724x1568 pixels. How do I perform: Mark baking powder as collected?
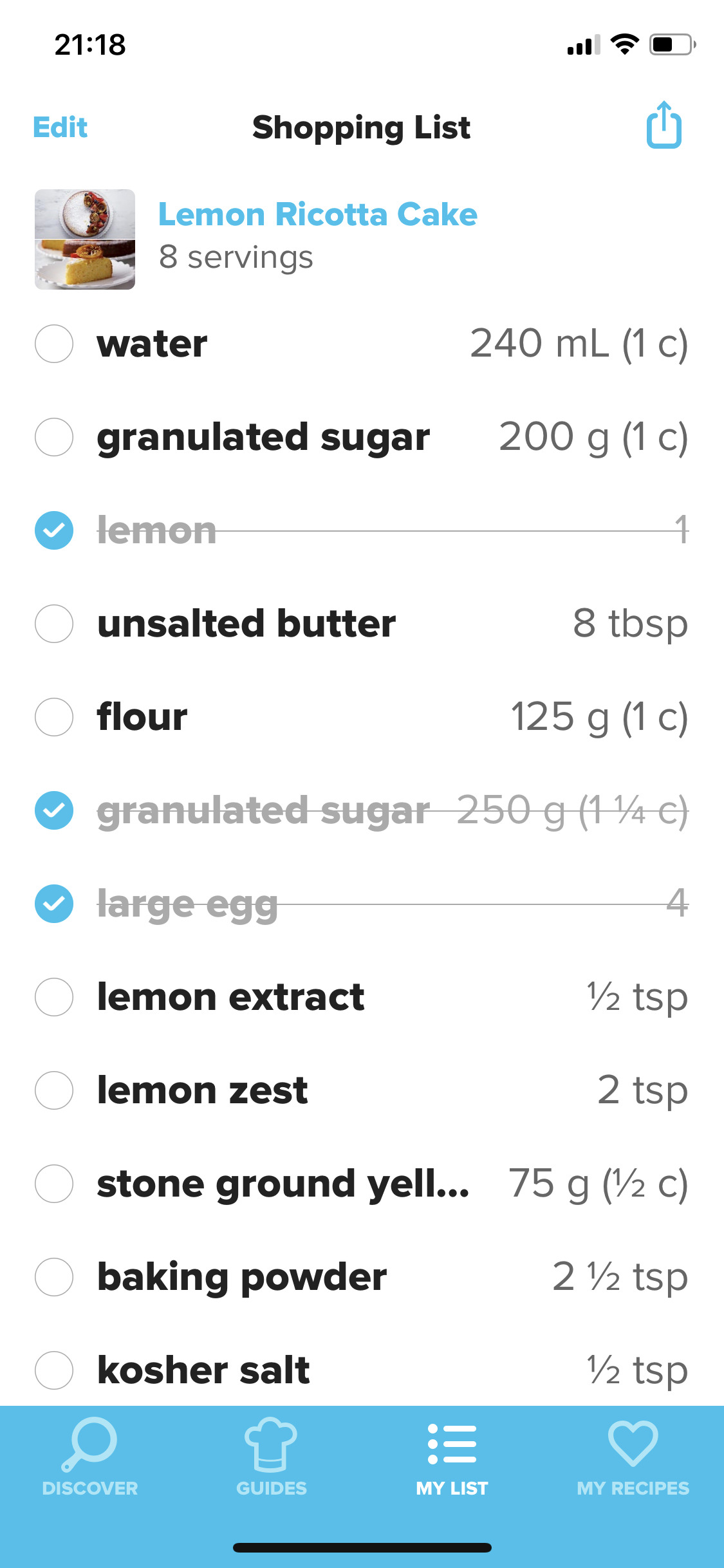[54, 1277]
